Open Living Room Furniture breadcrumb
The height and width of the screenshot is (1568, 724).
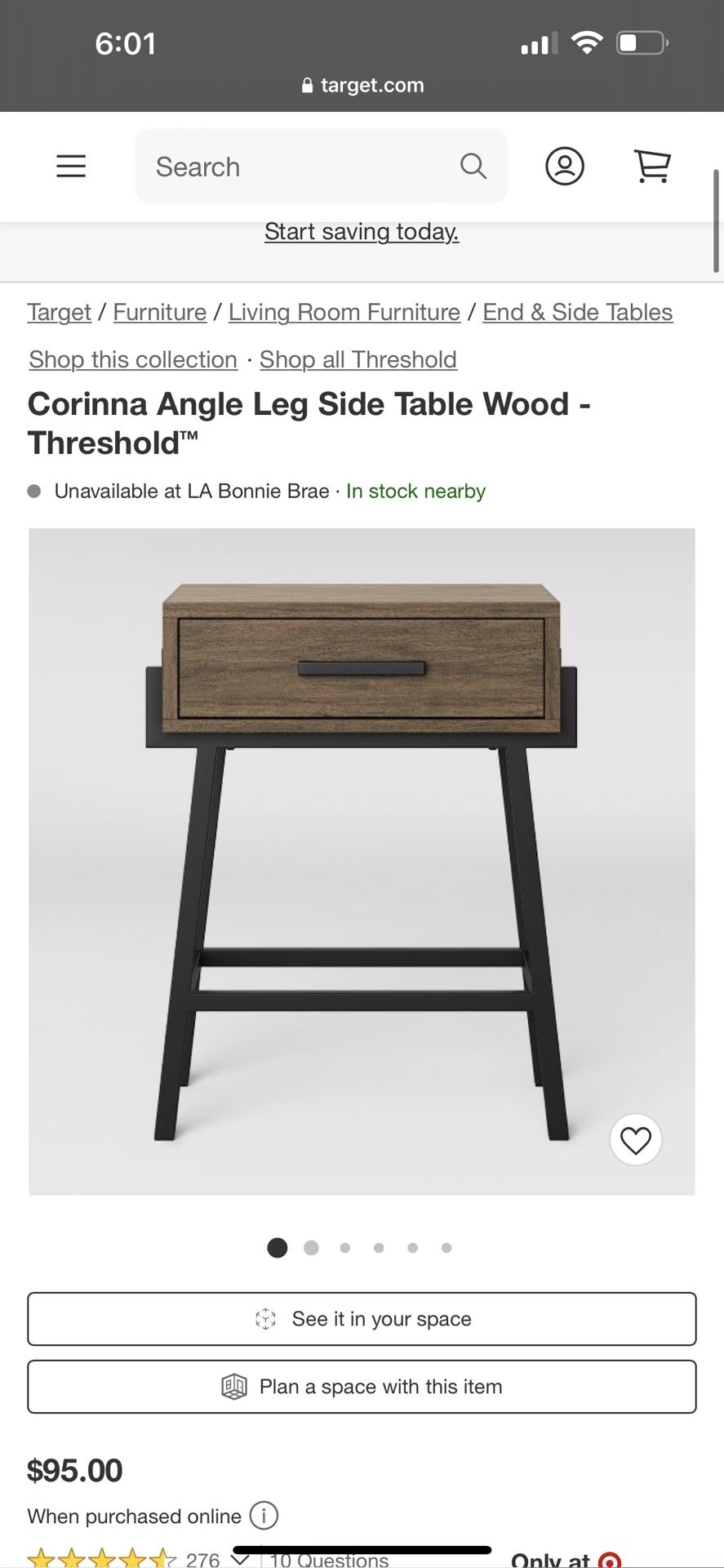344,312
